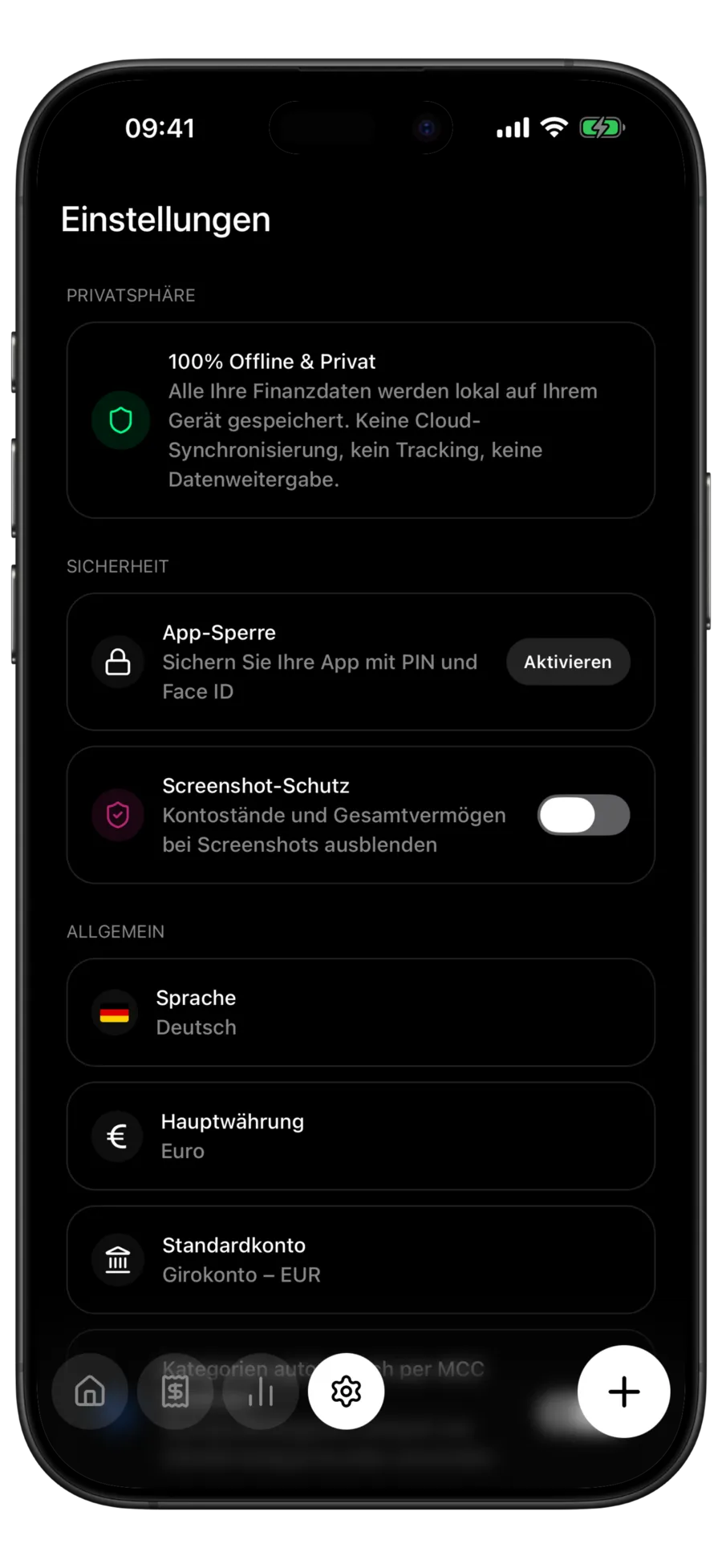
Task: Open the Sprache setting
Action: (361, 1012)
